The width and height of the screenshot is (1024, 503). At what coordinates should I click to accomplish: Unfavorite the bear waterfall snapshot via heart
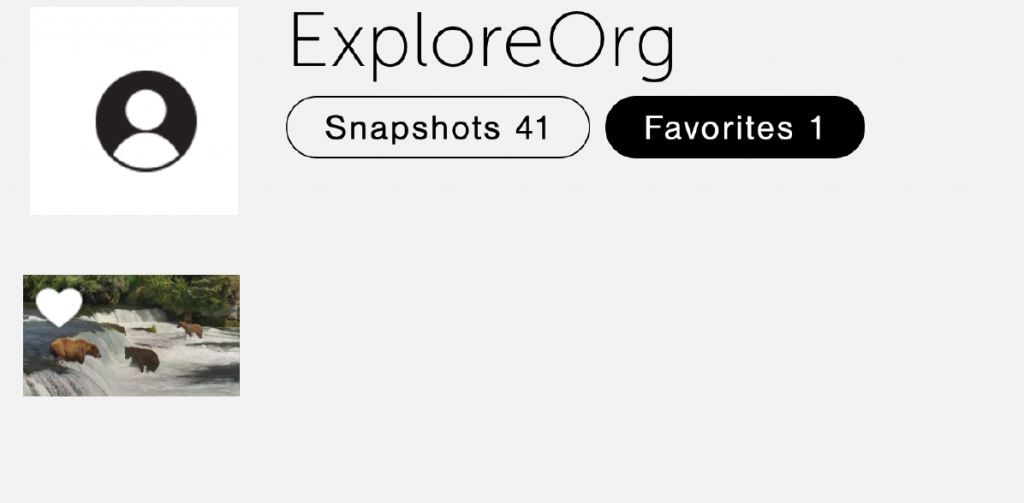point(59,307)
